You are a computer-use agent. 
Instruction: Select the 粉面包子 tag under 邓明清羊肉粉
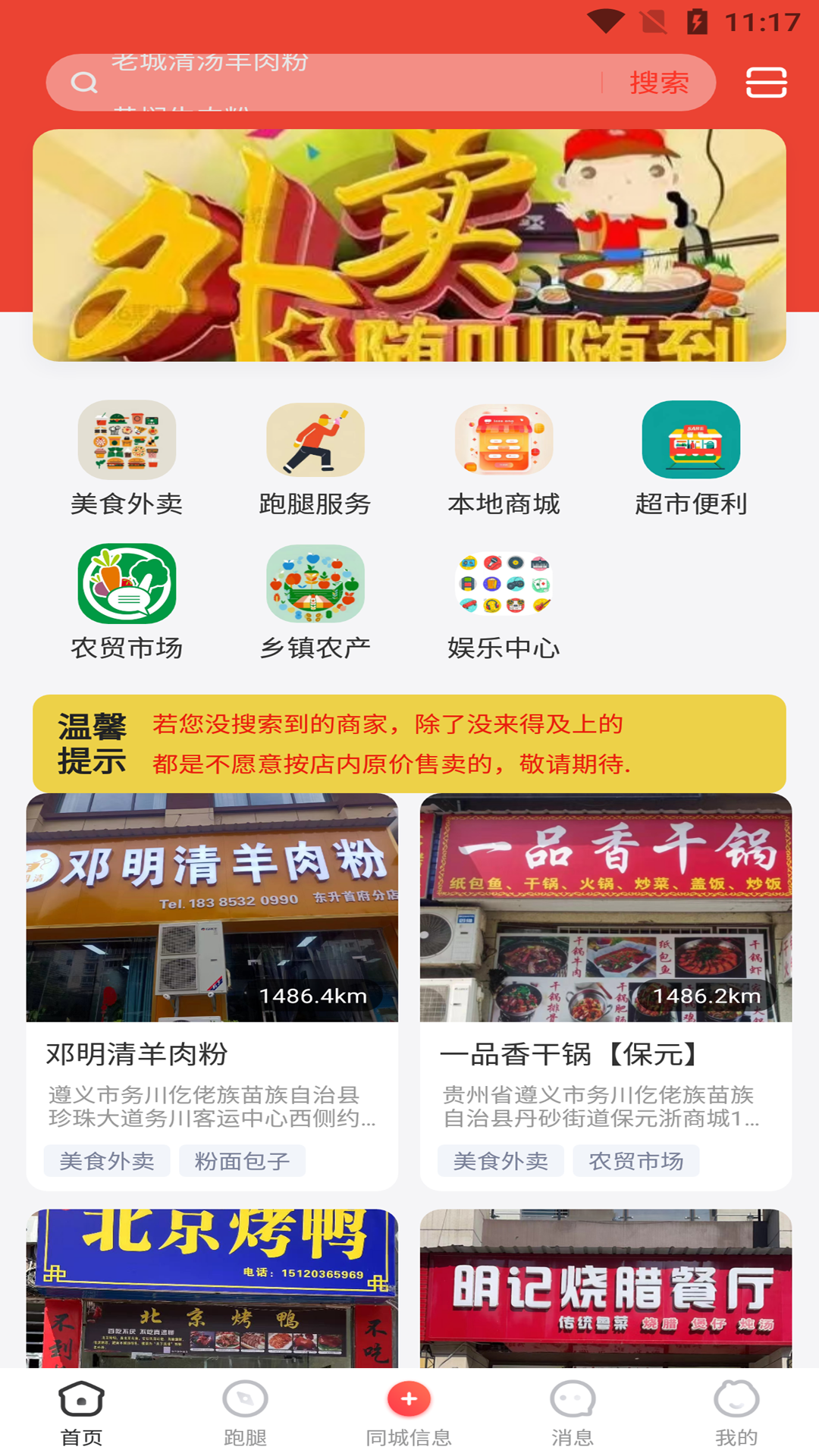point(241,1160)
